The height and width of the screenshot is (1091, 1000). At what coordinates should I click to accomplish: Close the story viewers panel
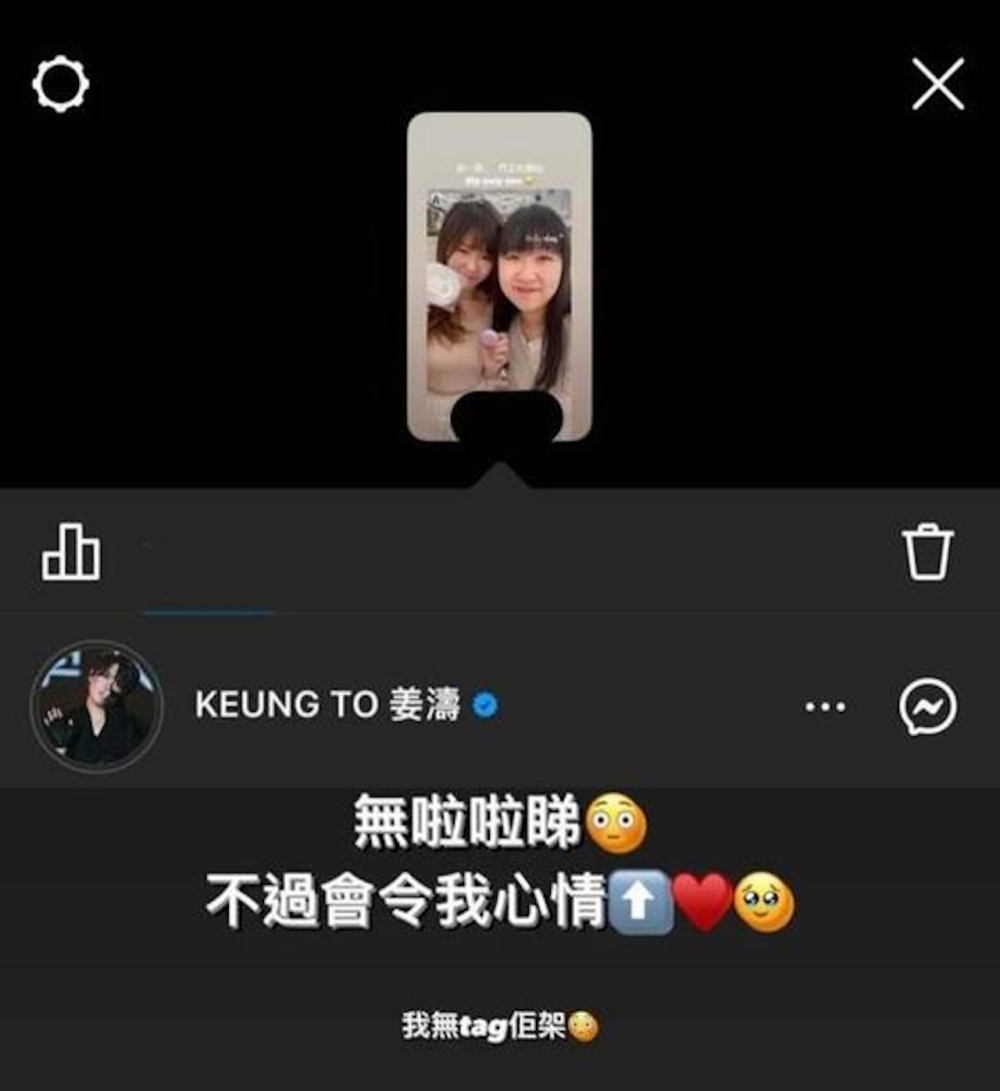pos(938,84)
